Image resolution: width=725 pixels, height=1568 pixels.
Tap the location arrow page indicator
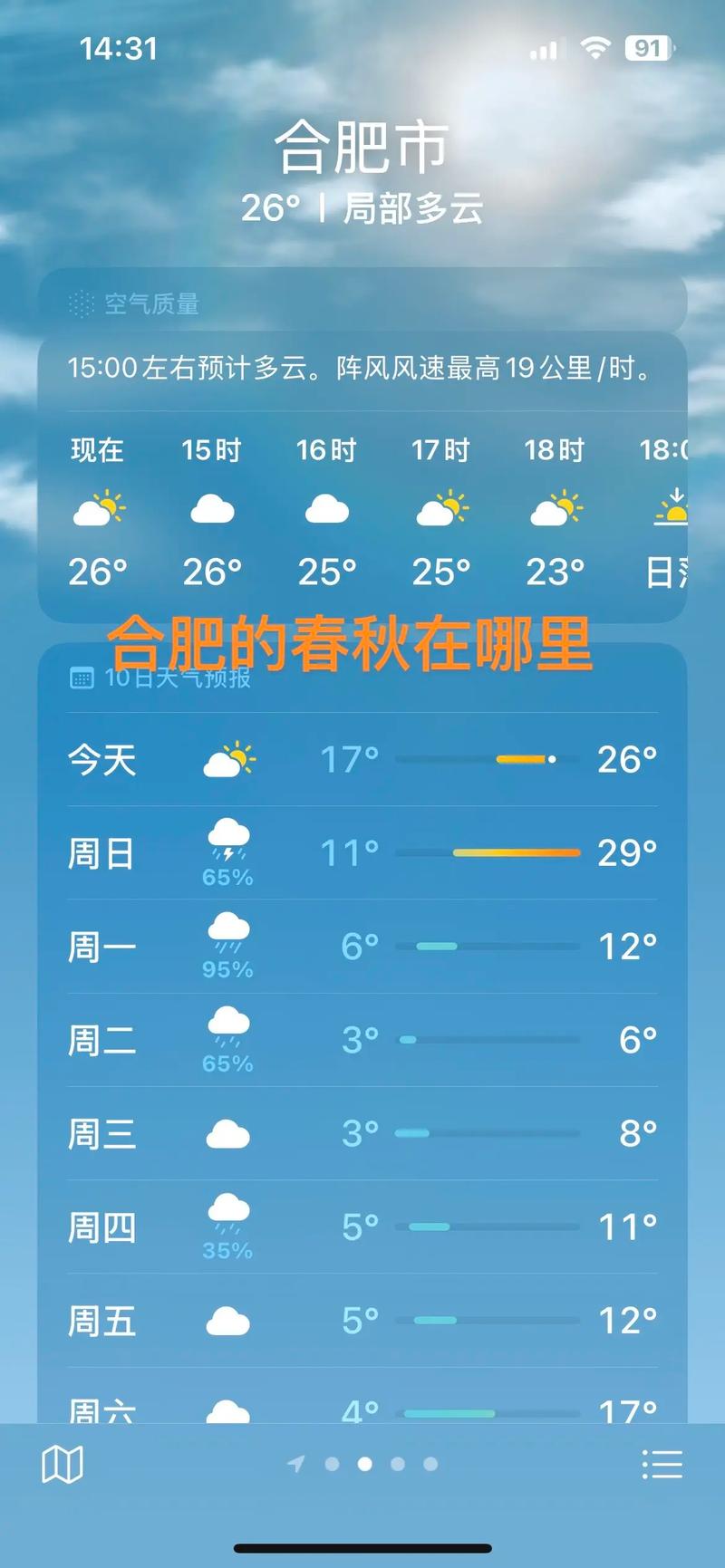(297, 1465)
